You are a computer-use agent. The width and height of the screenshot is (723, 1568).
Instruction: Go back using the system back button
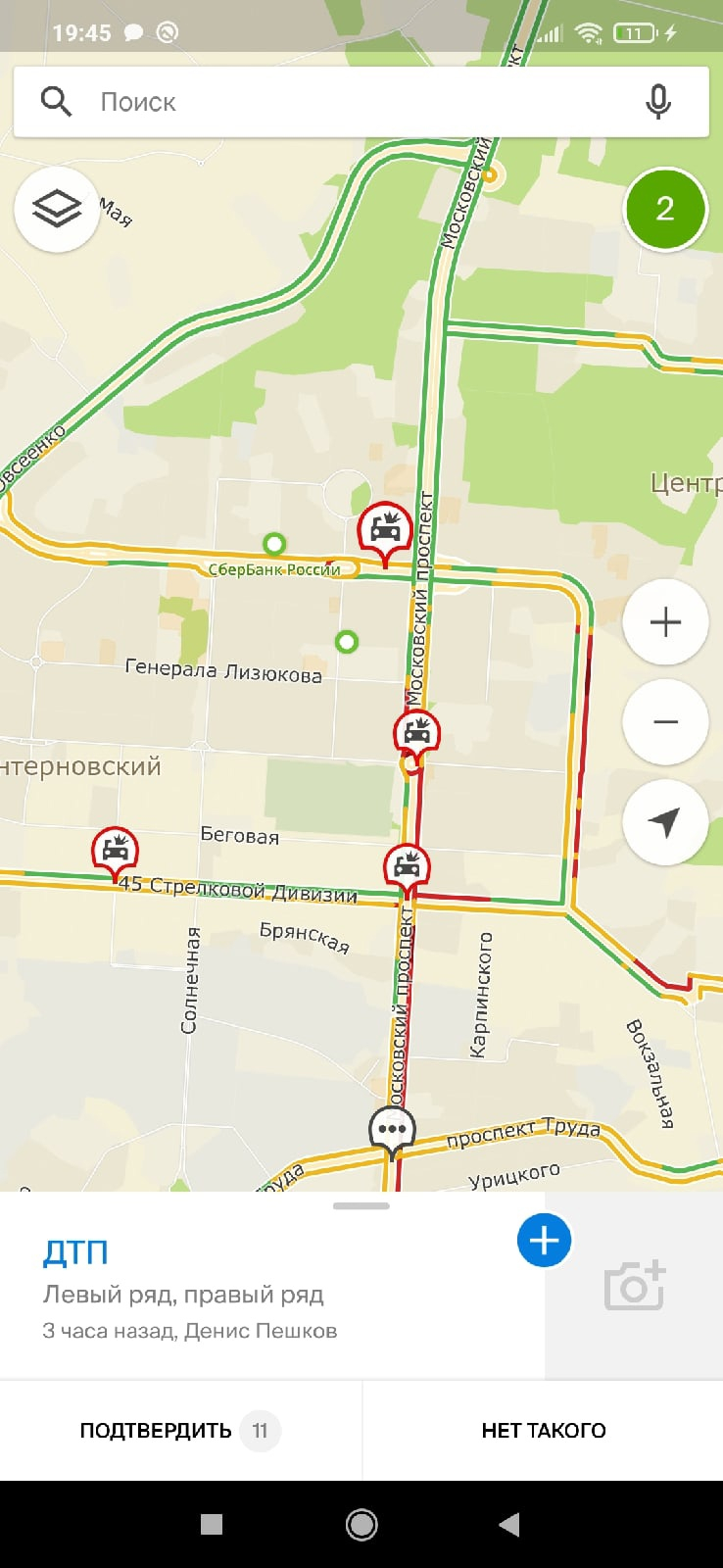(x=508, y=1524)
